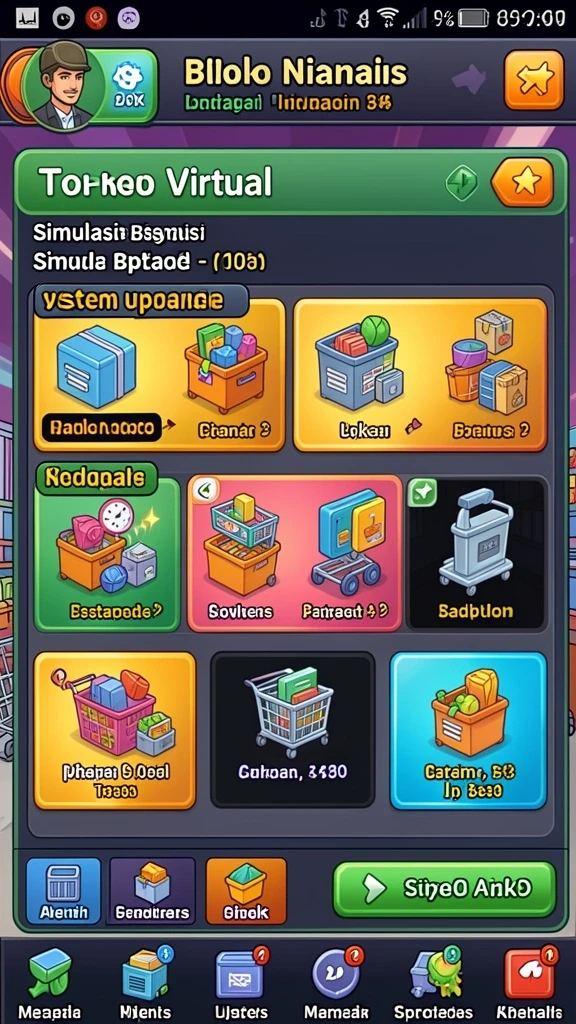Tap the star button on Torkeo Virtual header
Screen dimensions: 576x1024
tap(522, 183)
